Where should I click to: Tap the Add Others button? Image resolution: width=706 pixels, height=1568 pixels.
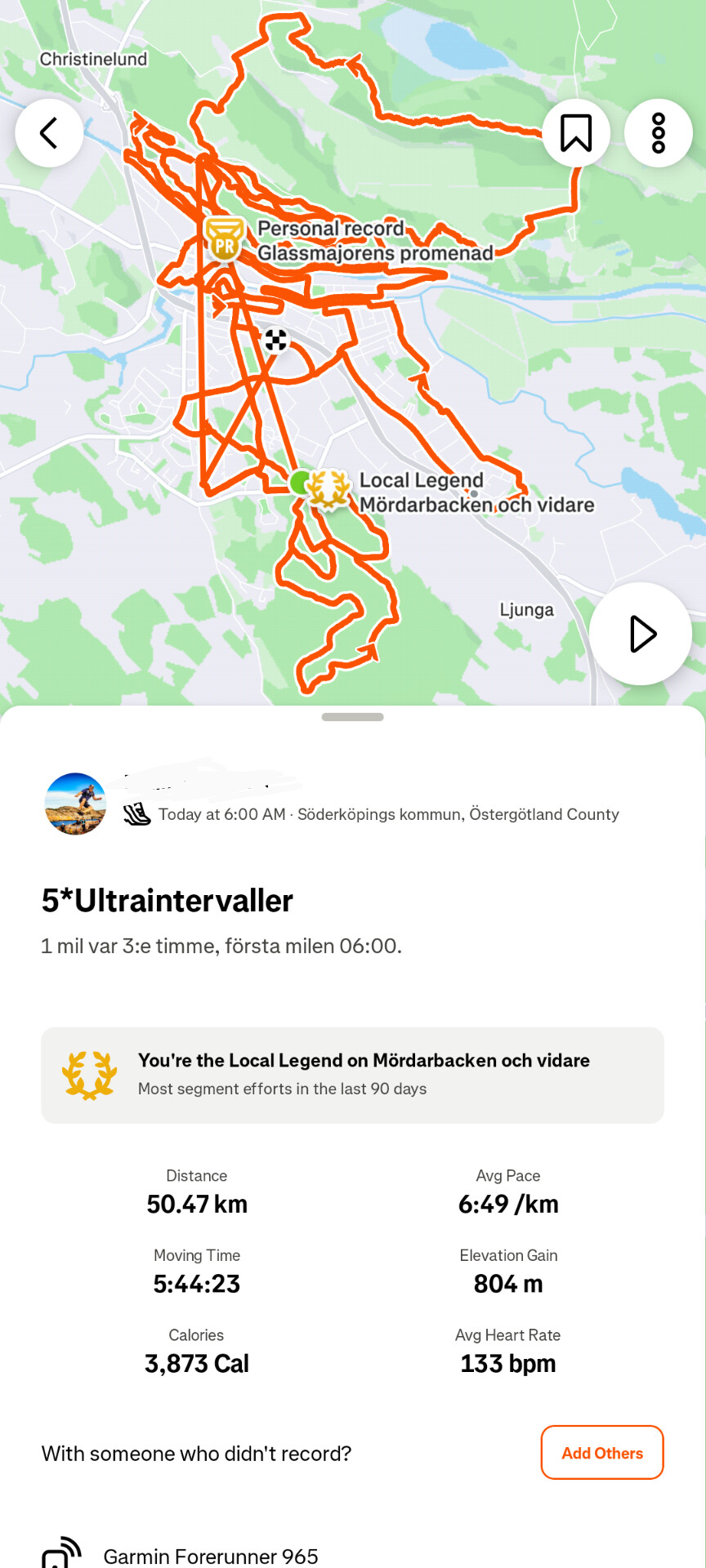tap(602, 1453)
